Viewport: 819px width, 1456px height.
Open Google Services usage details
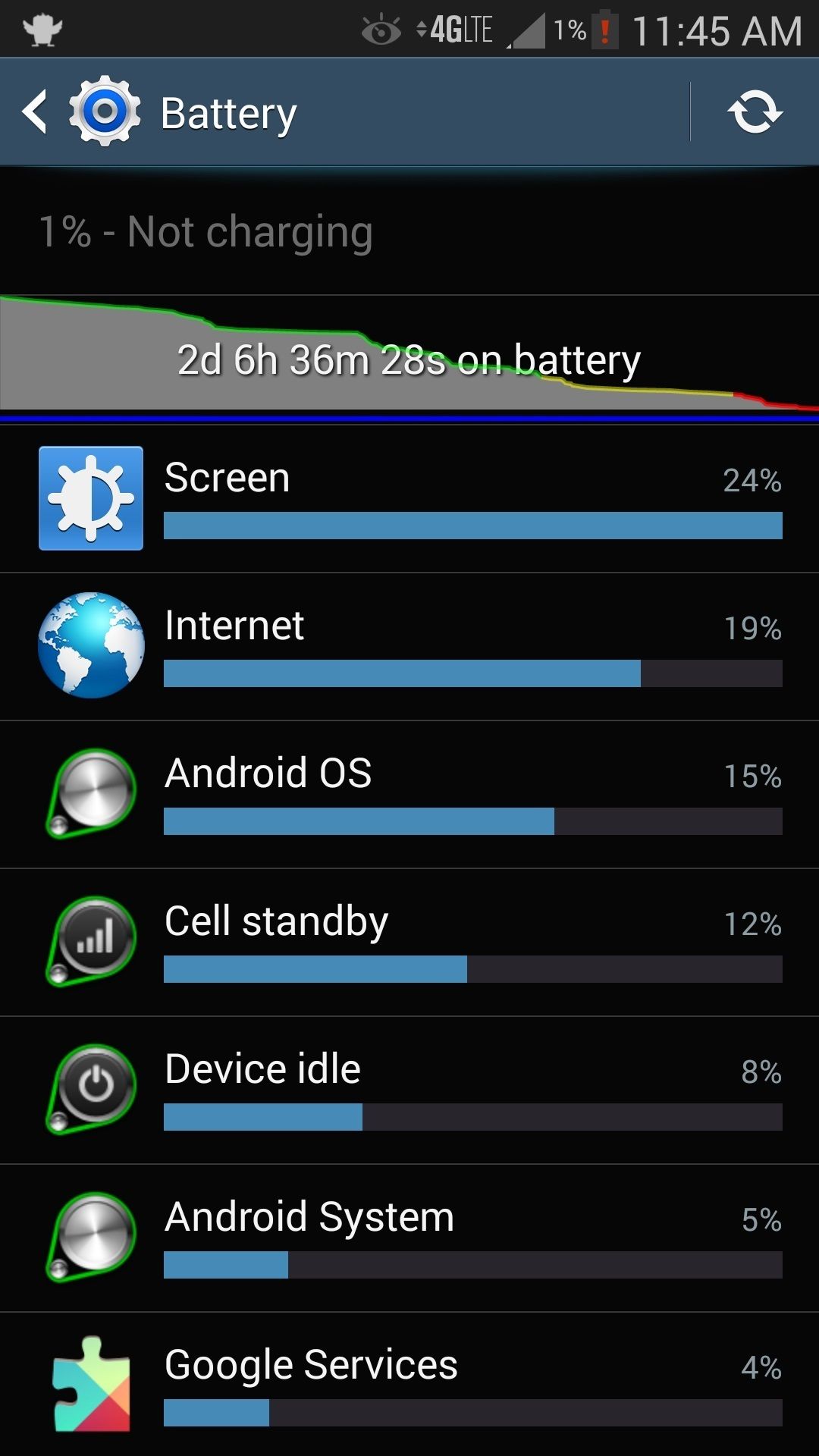pos(409,1385)
